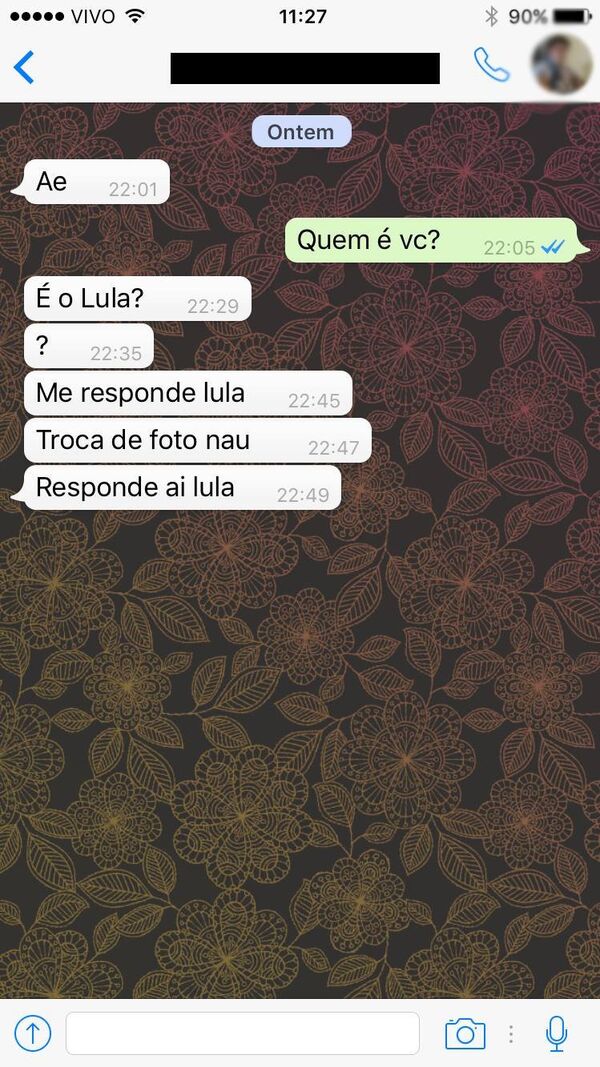Focus the message text field

(242, 1033)
